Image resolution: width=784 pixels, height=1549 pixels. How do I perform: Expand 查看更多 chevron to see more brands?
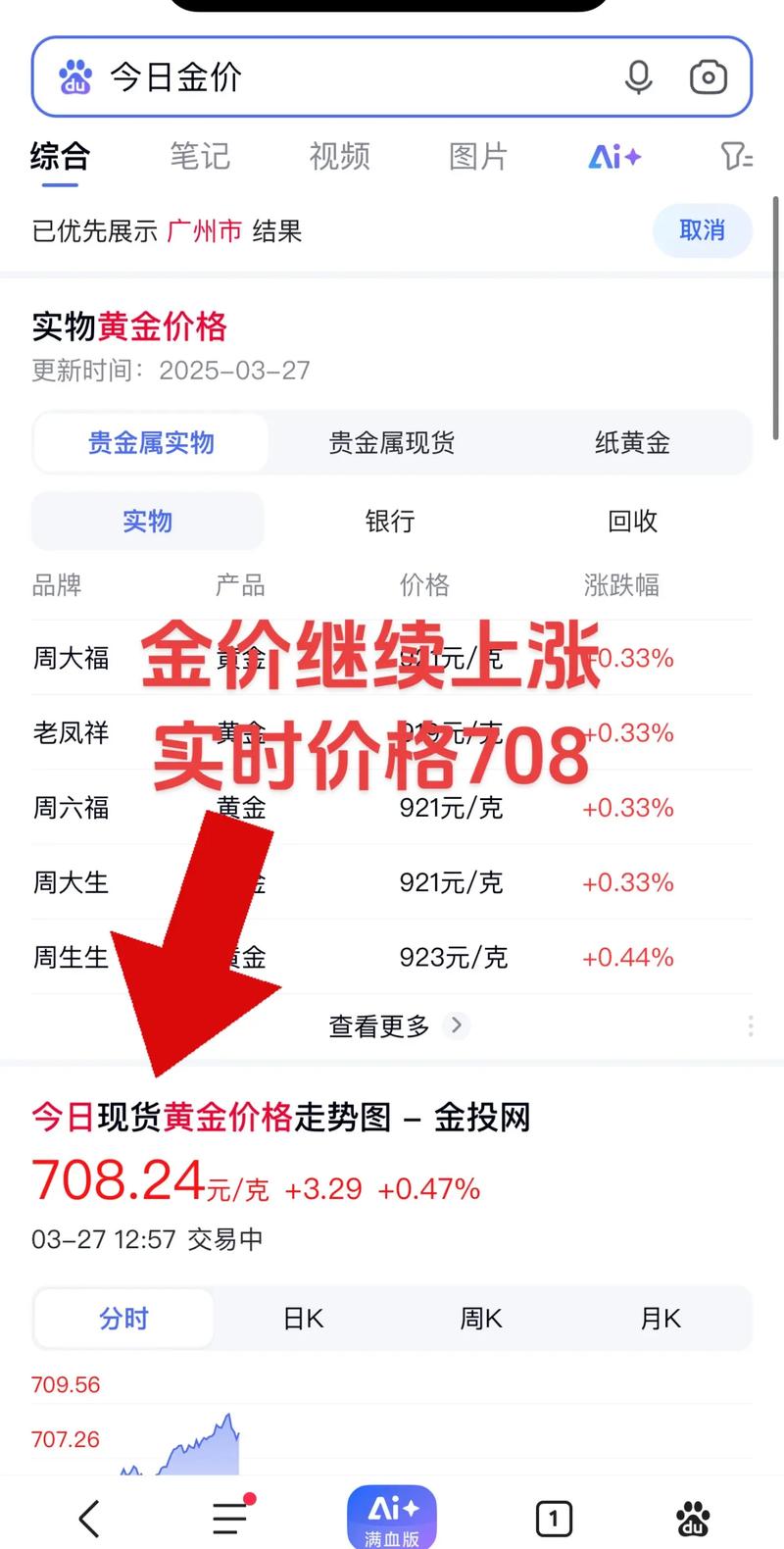coord(456,1024)
